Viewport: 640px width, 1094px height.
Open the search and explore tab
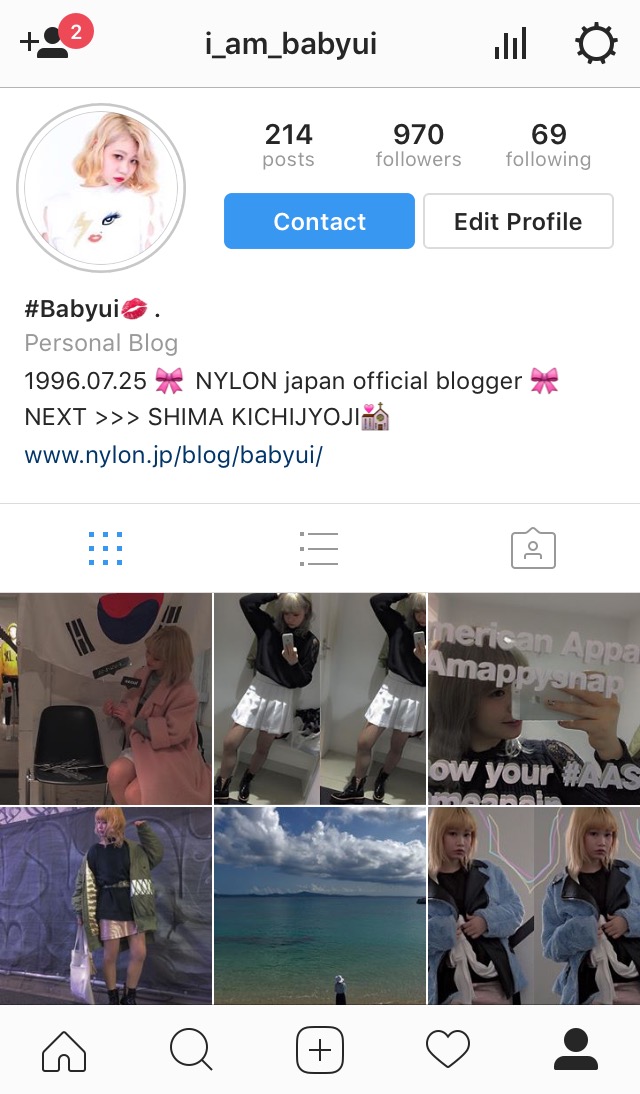coord(191,1050)
